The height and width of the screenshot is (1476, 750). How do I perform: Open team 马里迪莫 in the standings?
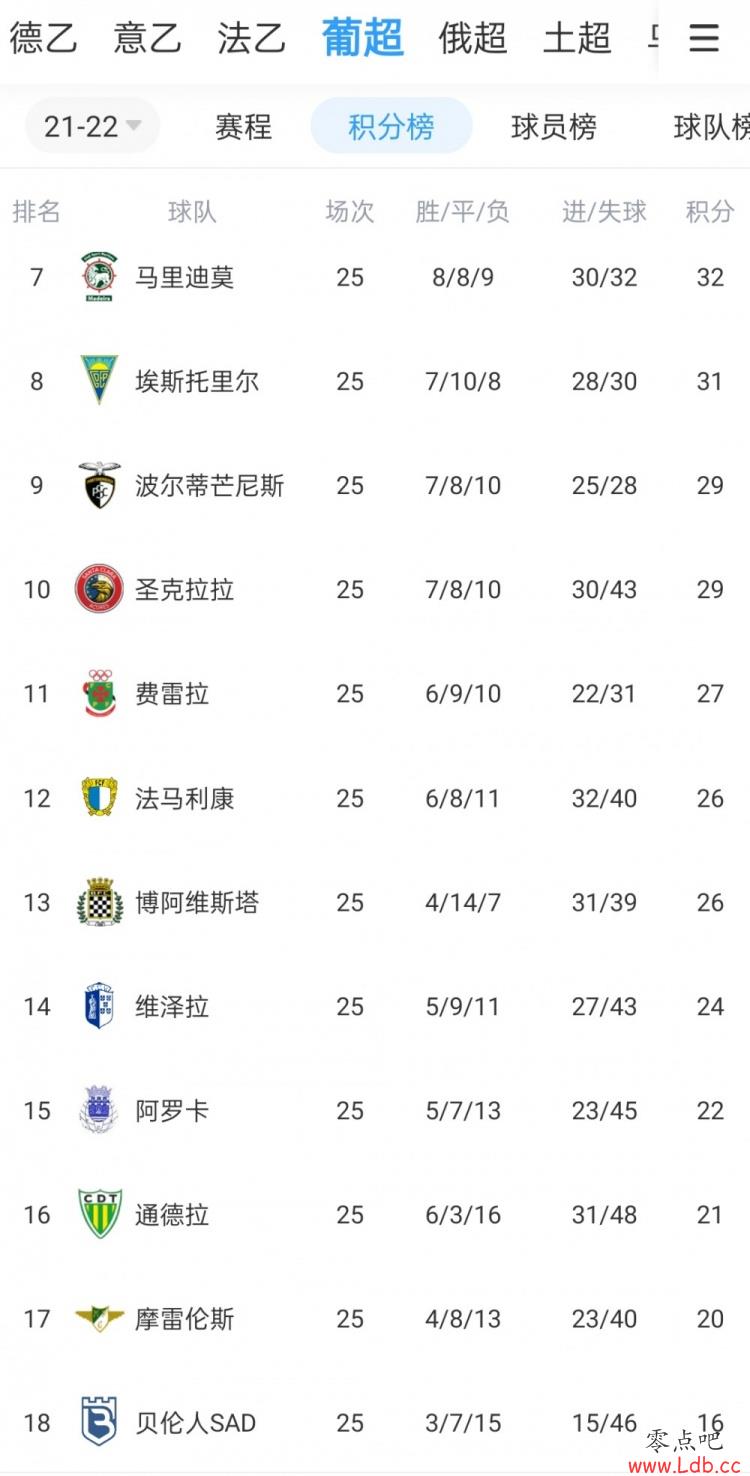(x=375, y=277)
